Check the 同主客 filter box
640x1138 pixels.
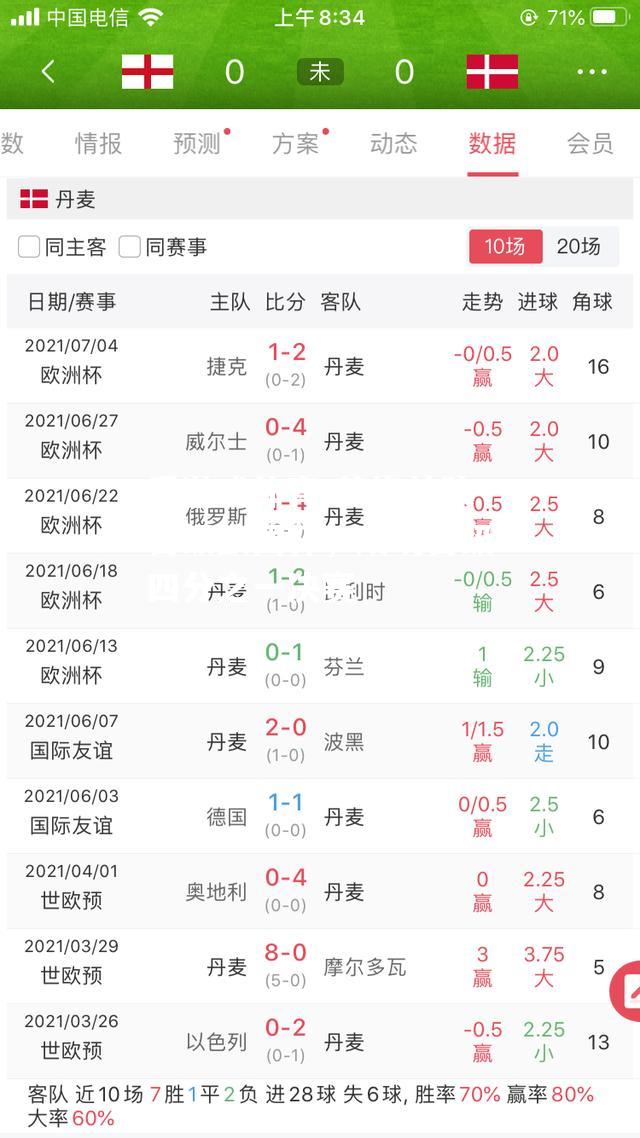click(29, 247)
